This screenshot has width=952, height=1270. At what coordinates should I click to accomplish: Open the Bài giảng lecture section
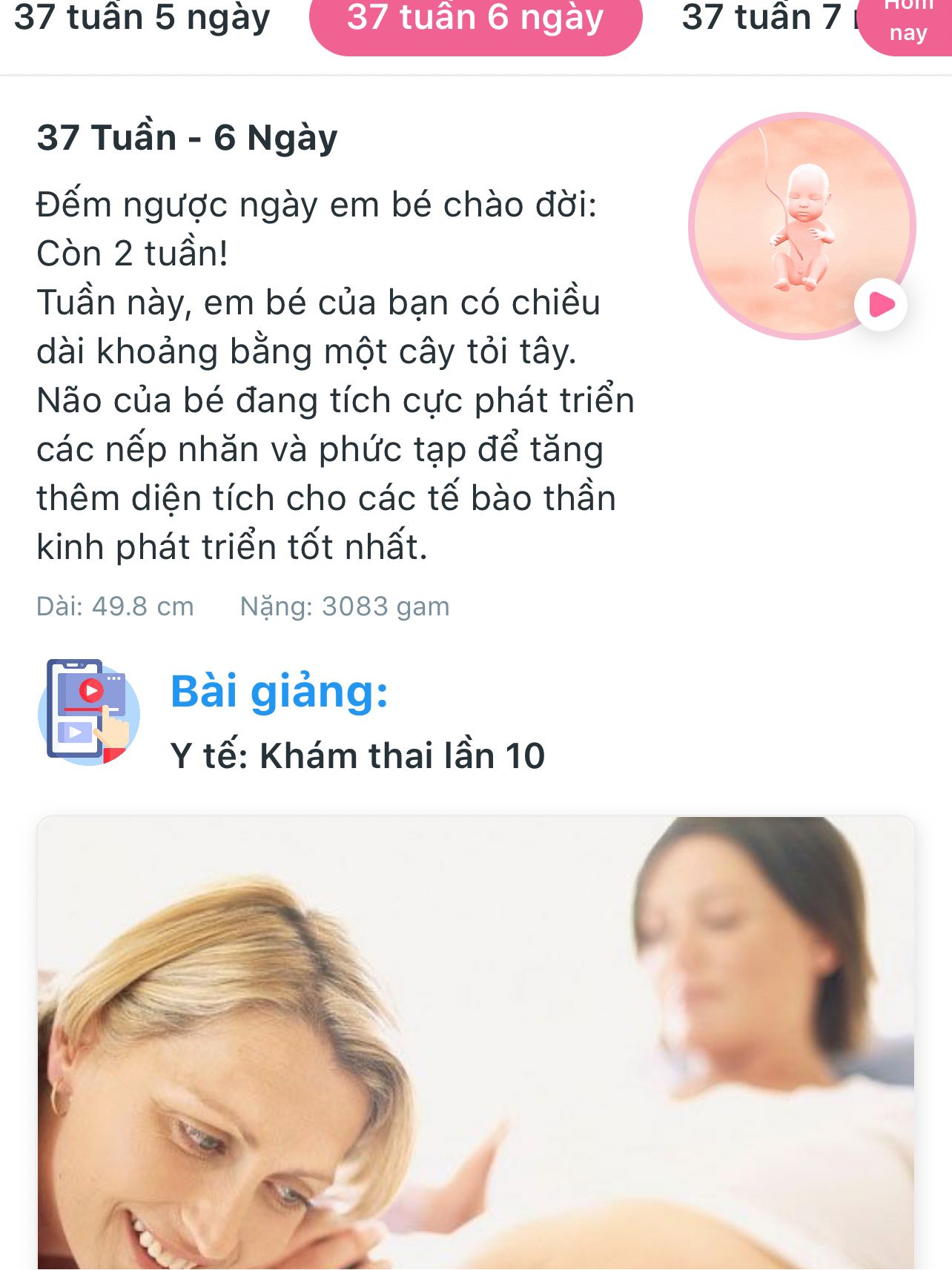[x=279, y=692]
